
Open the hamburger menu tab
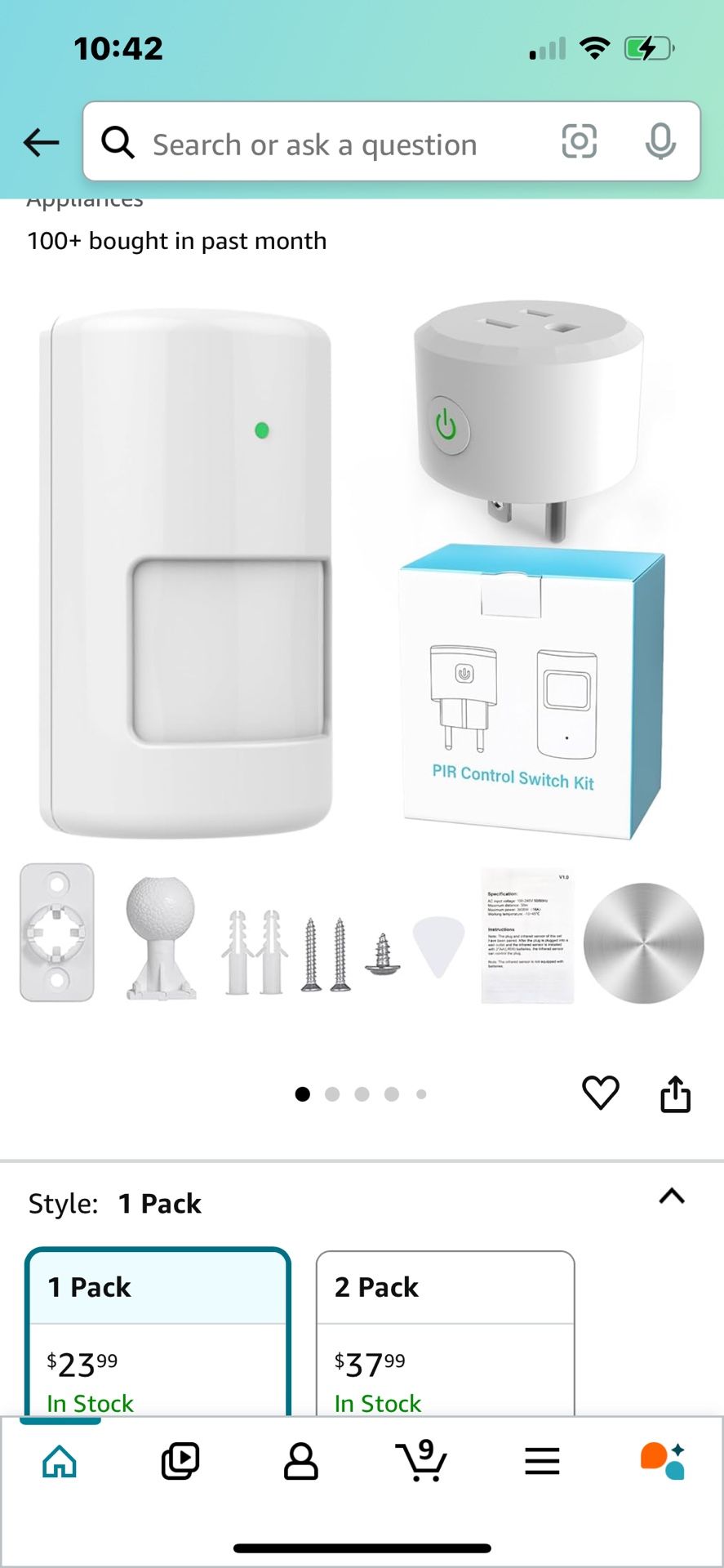point(542,1461)
